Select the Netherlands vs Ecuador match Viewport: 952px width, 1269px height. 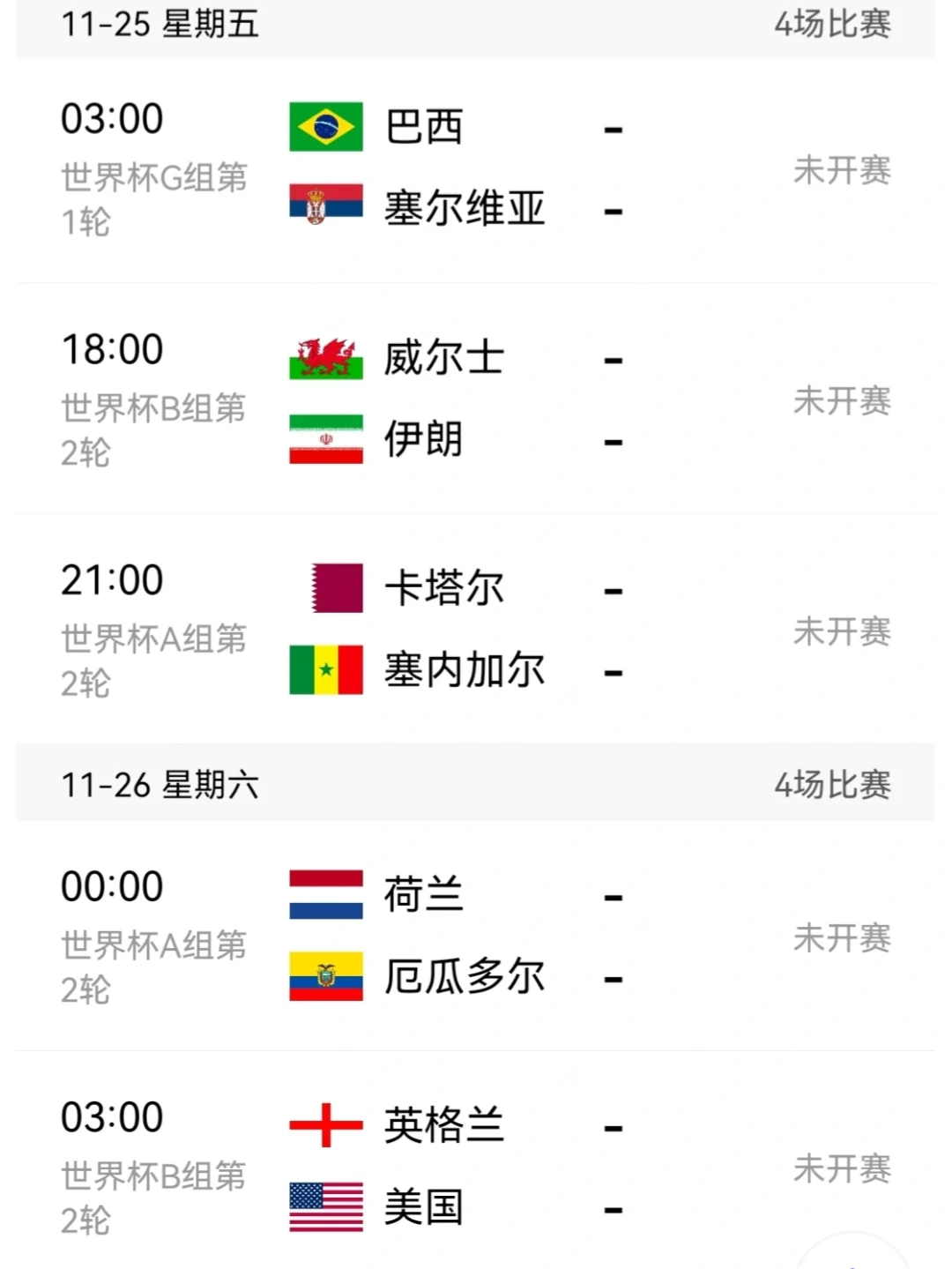click(x=476, y=937)
